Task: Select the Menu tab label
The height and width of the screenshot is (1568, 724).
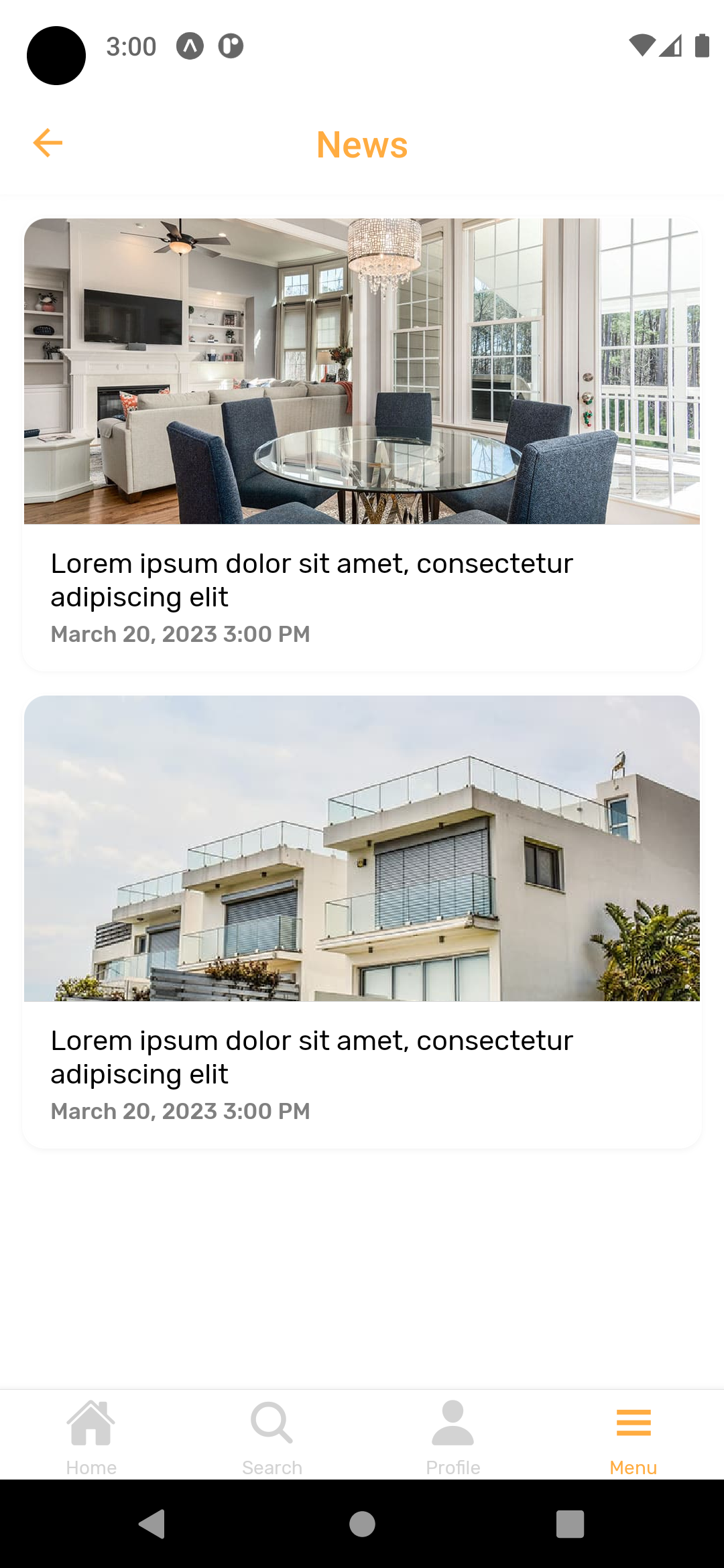Action: click(x=633, y=1467)
